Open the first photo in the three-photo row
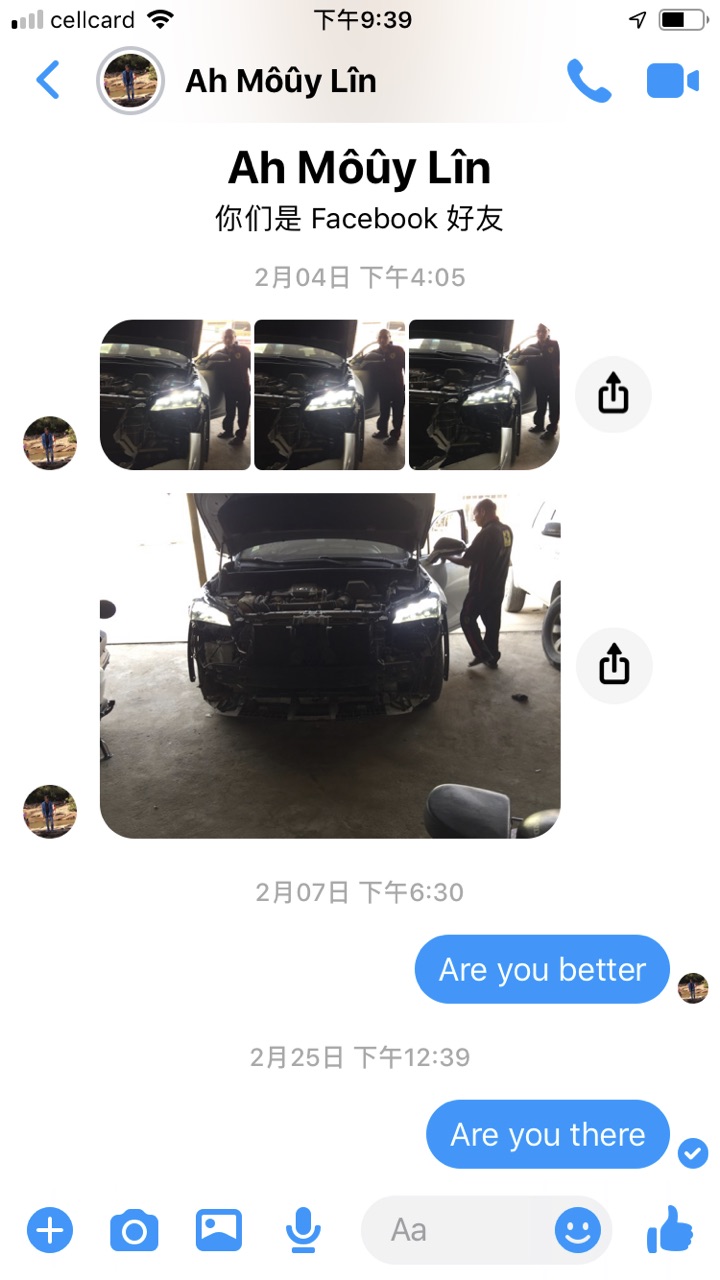The width and height of the screenshot is (720, 1280). [175, 395]
